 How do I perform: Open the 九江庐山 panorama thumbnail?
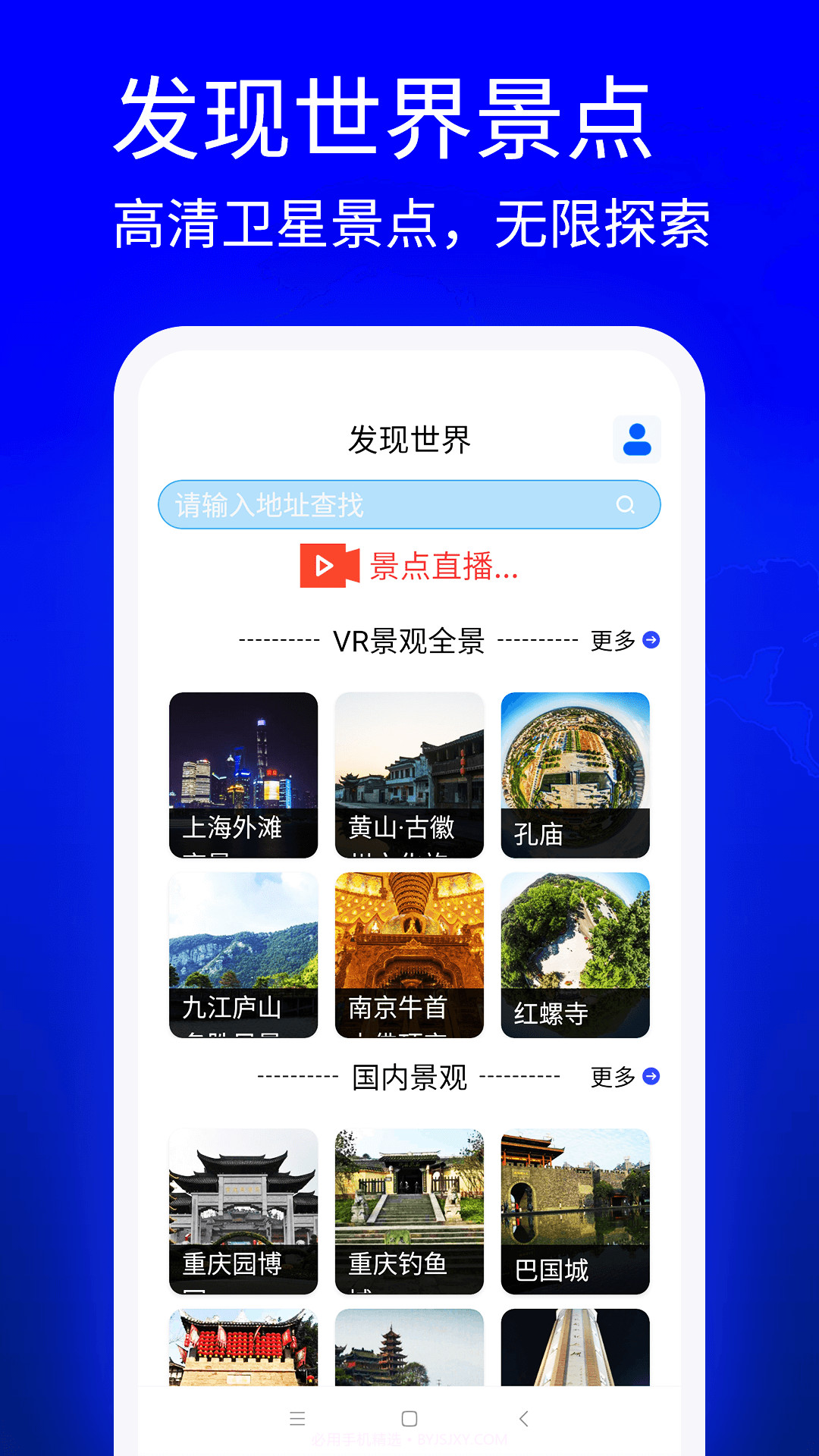(243, 954)
